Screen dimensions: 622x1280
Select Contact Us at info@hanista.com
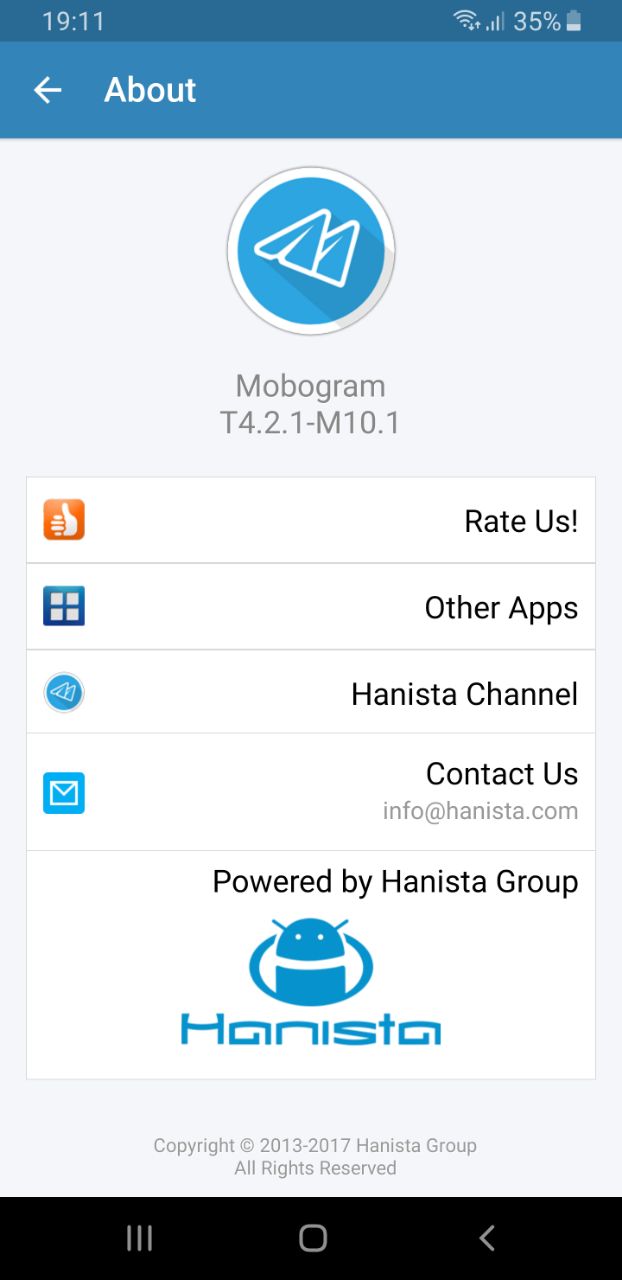point(311,792)
